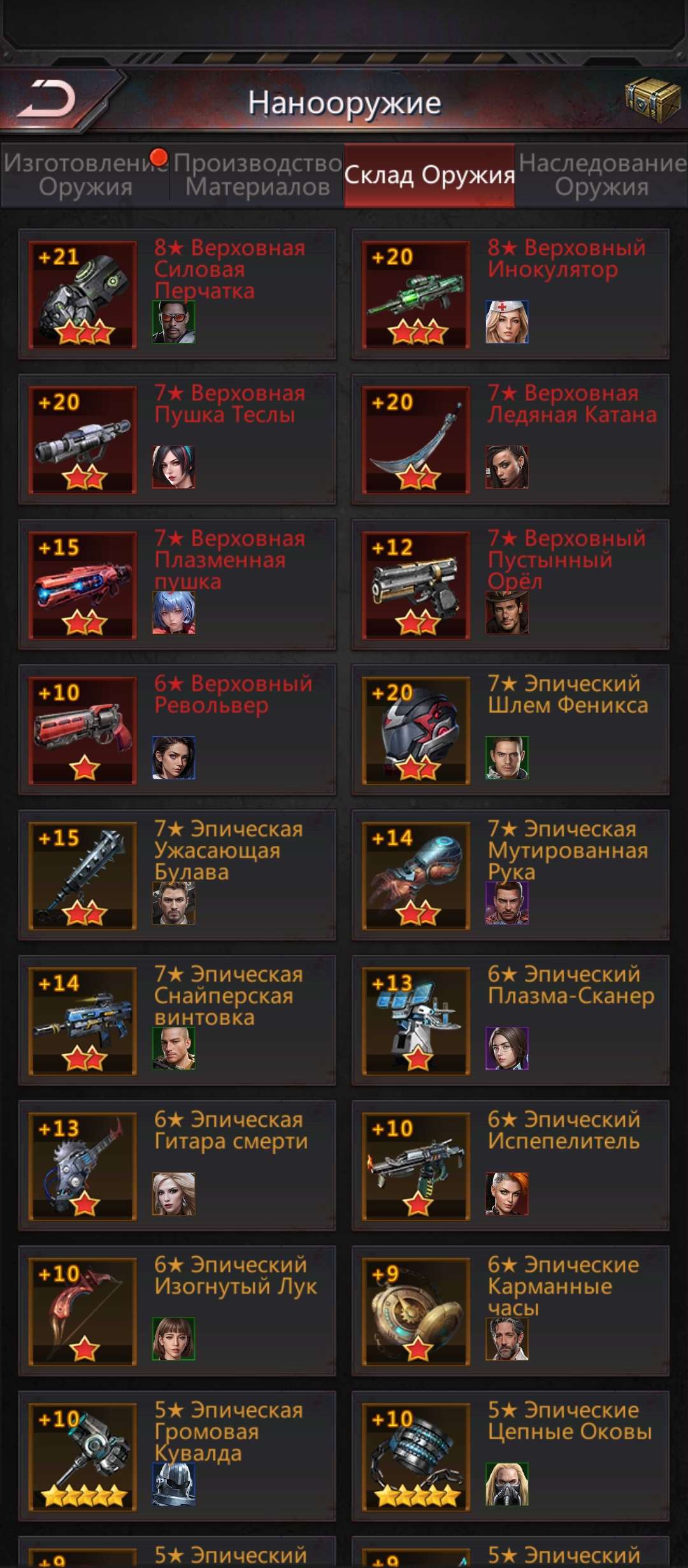Switch to Производство Материалов tab
Viewport: 688px width, 1568px height.
[x=257, y=175]
